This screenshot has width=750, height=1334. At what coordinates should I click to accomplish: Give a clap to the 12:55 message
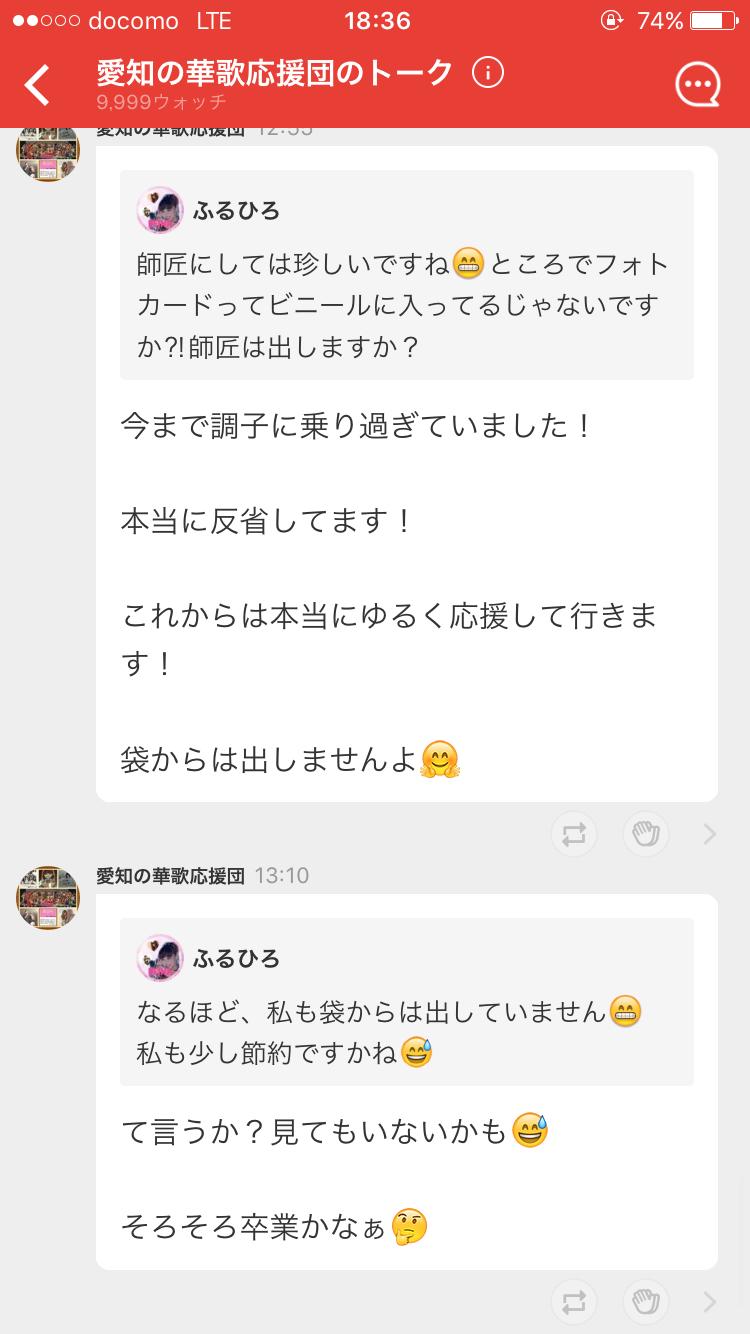[x=645, y=833]
